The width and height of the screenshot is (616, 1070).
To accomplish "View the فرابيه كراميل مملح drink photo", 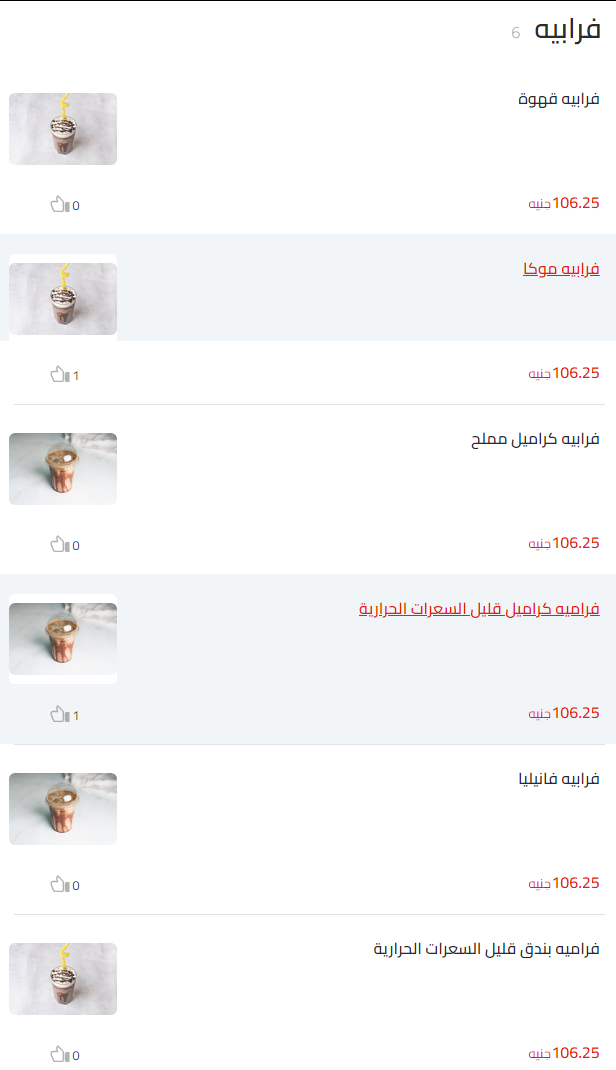I will [x=63, y=469].
